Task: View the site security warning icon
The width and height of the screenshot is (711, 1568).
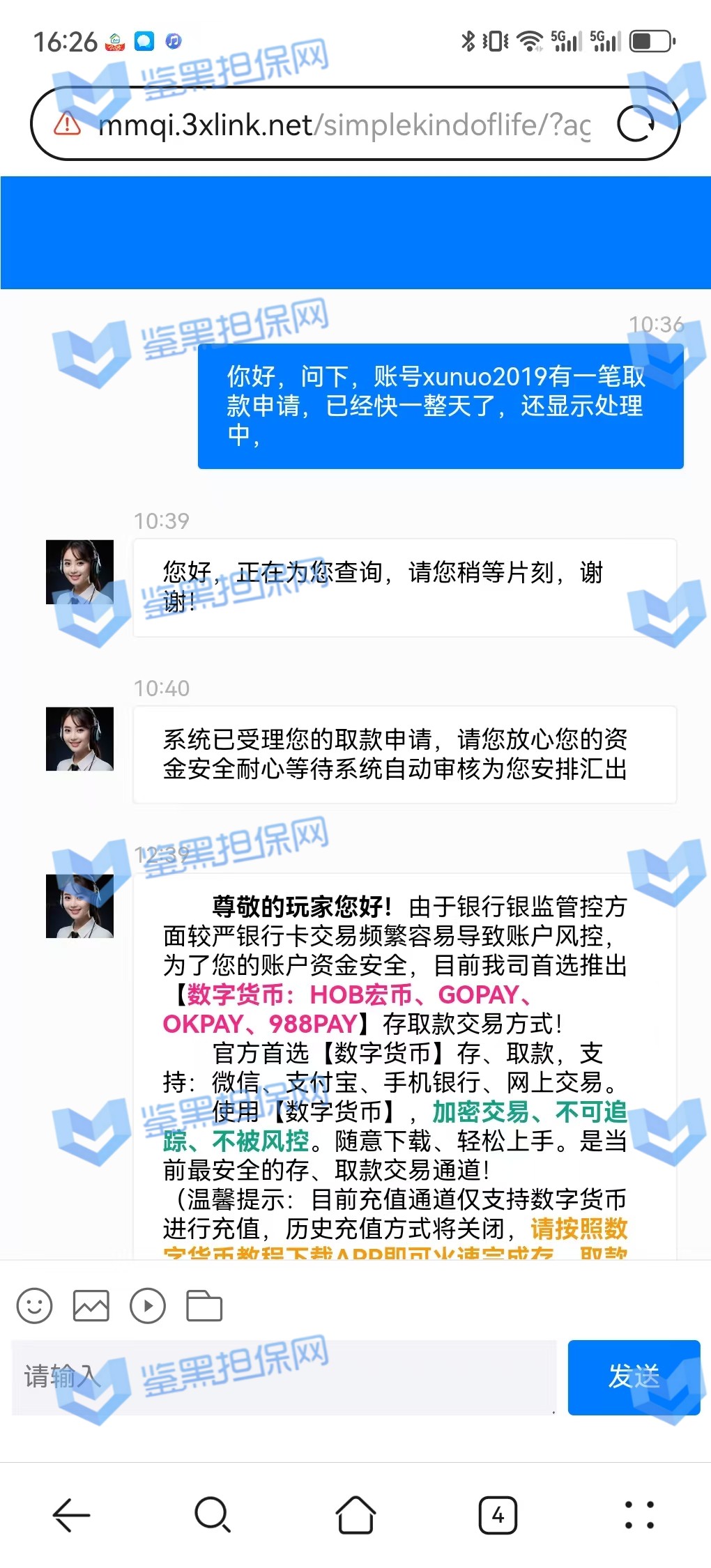Action: pyautogui.click(x=68, y=124)
